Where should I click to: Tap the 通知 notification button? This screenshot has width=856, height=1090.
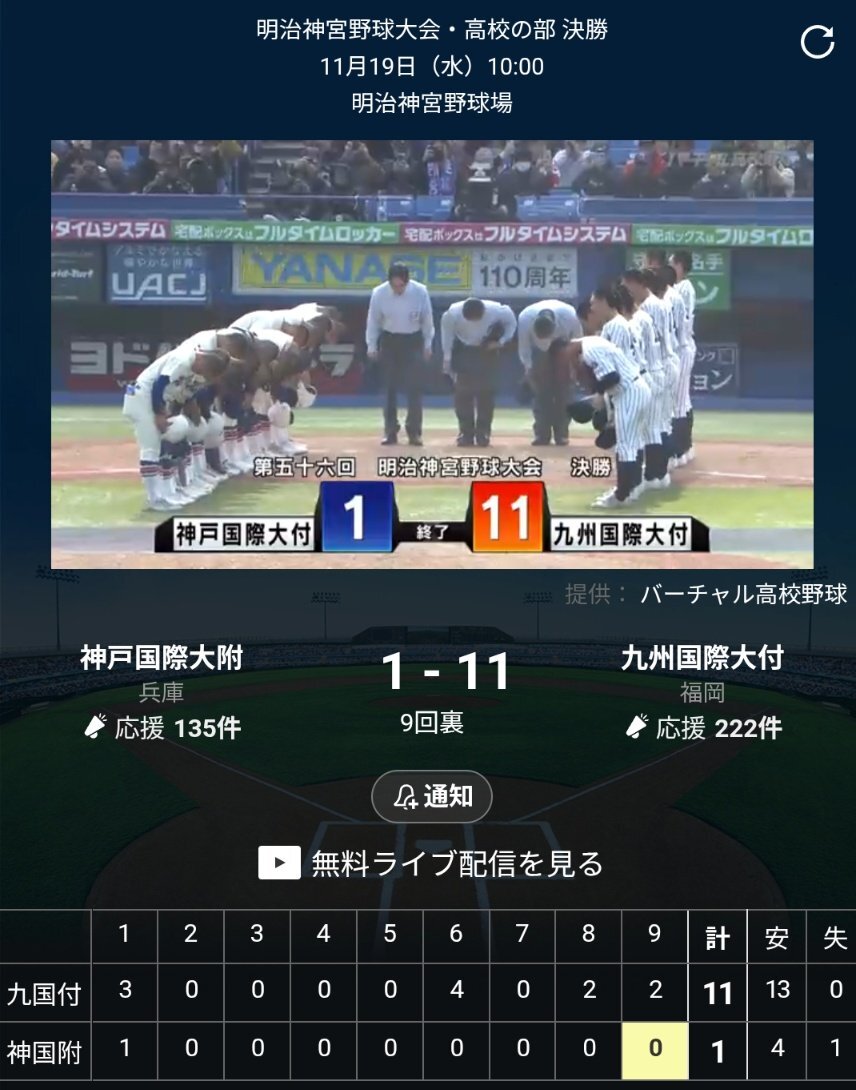(x=431, y=797)
